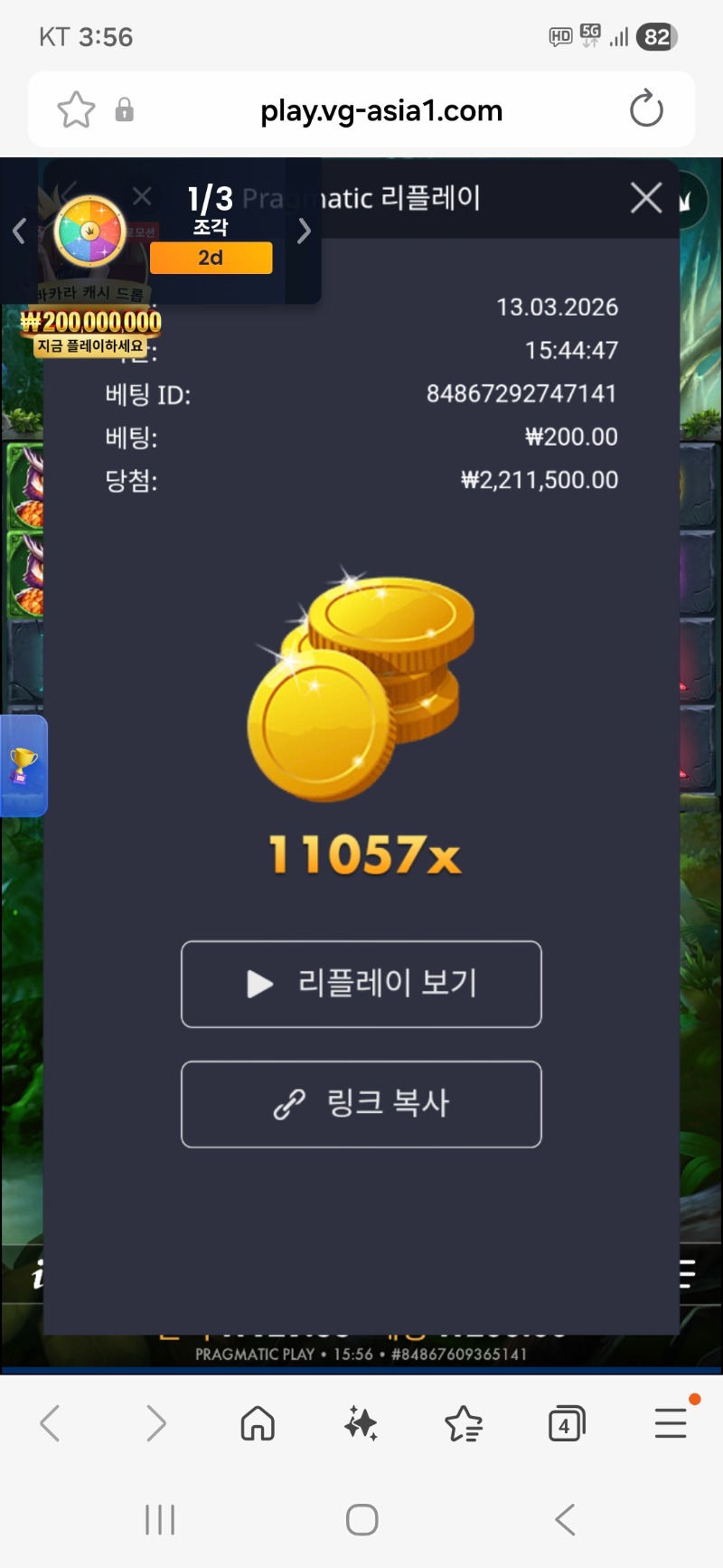This screenshot has height=1568, width=723.
Task: Open the browser hamburger menu
Action: (671, 1423)
